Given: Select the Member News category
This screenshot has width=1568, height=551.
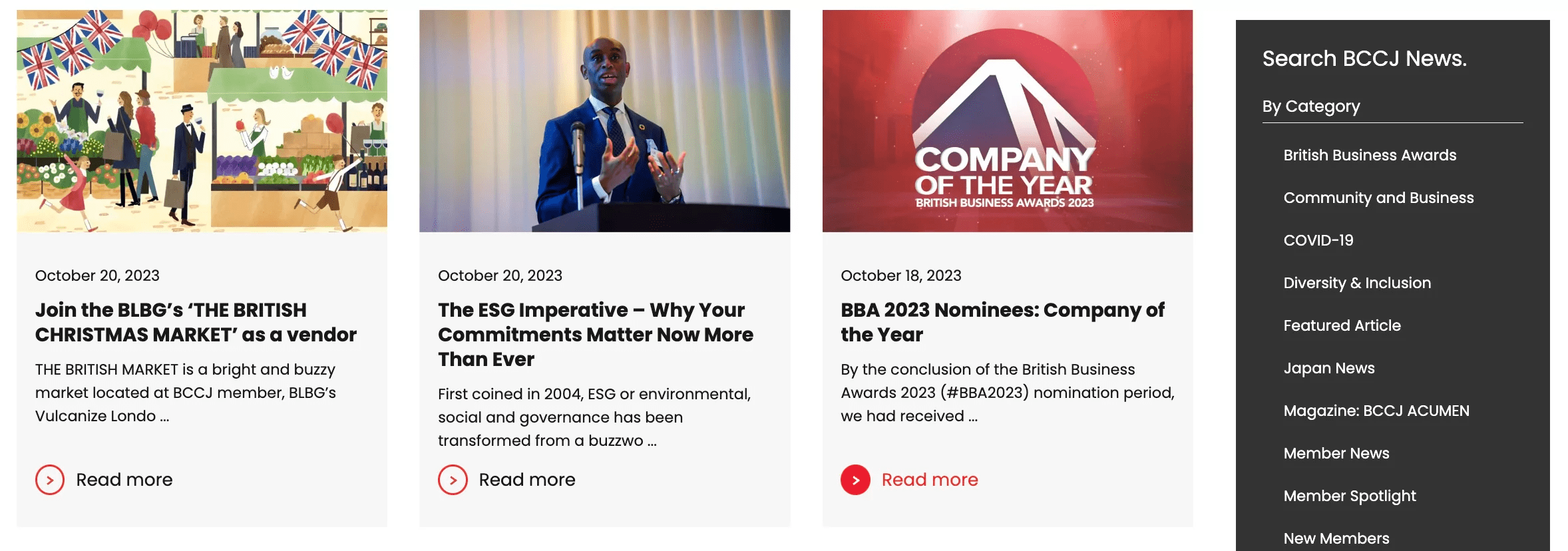Looking at the screenshot, I should pyautogui.click(x=1336, y=453).
